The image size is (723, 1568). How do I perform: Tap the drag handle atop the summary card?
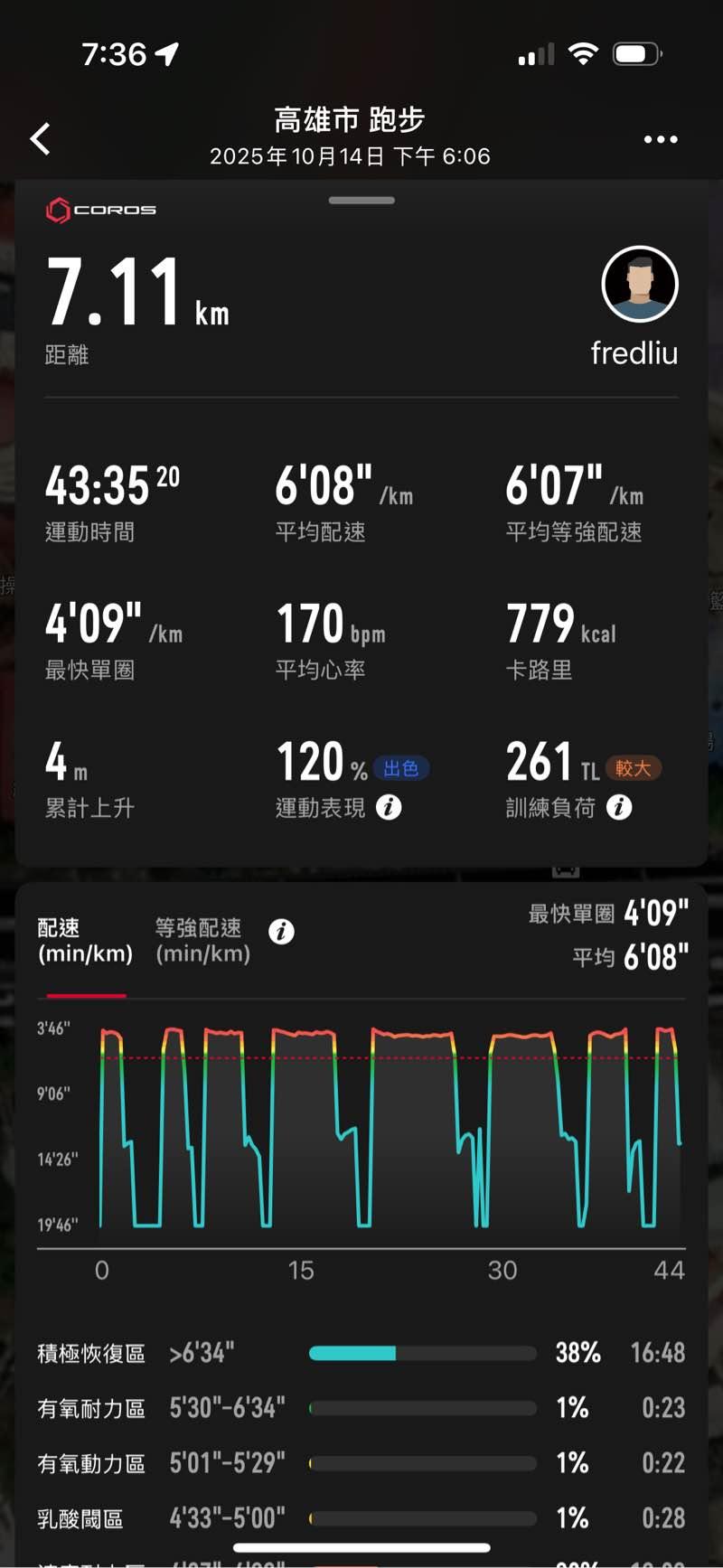coord(361,200)
